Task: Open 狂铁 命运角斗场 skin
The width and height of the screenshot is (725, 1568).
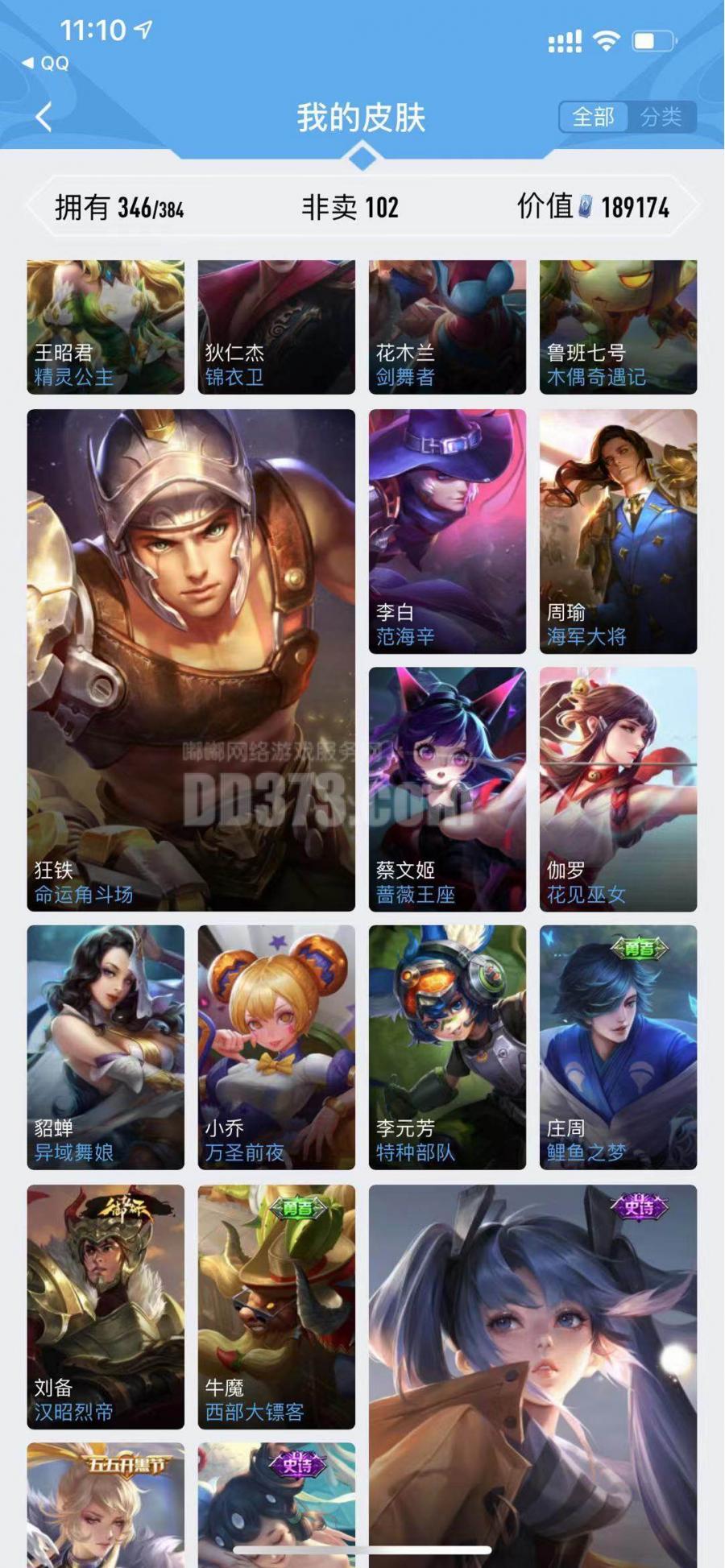Action: coord(191,660)
